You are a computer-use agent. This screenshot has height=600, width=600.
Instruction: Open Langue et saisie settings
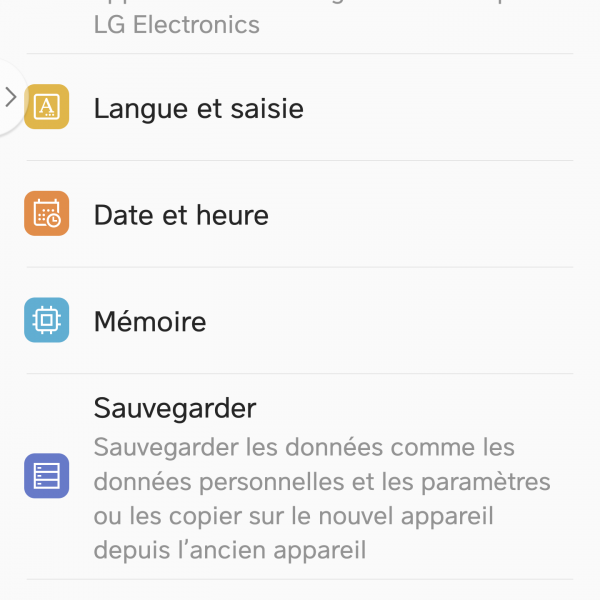coord(198,108)
